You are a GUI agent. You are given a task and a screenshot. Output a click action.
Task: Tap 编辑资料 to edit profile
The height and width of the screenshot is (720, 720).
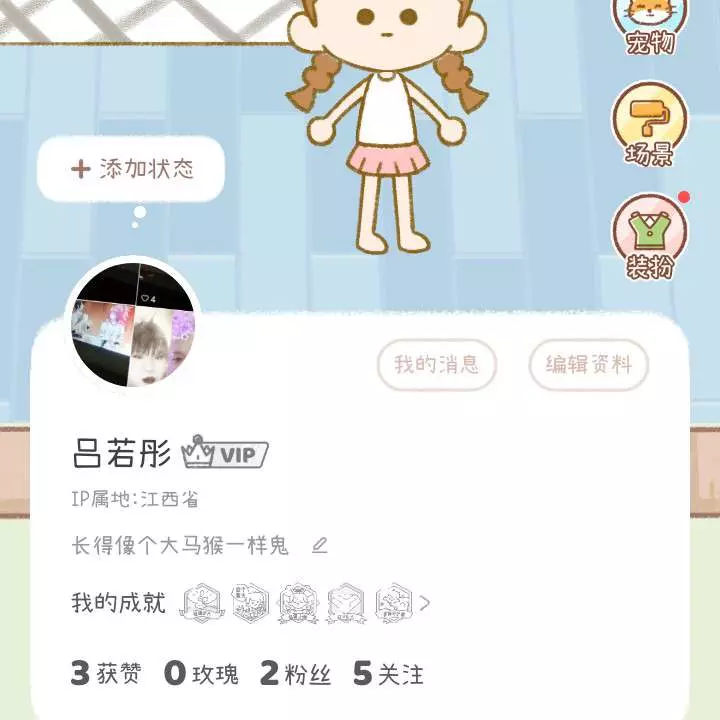pos(588,365)
